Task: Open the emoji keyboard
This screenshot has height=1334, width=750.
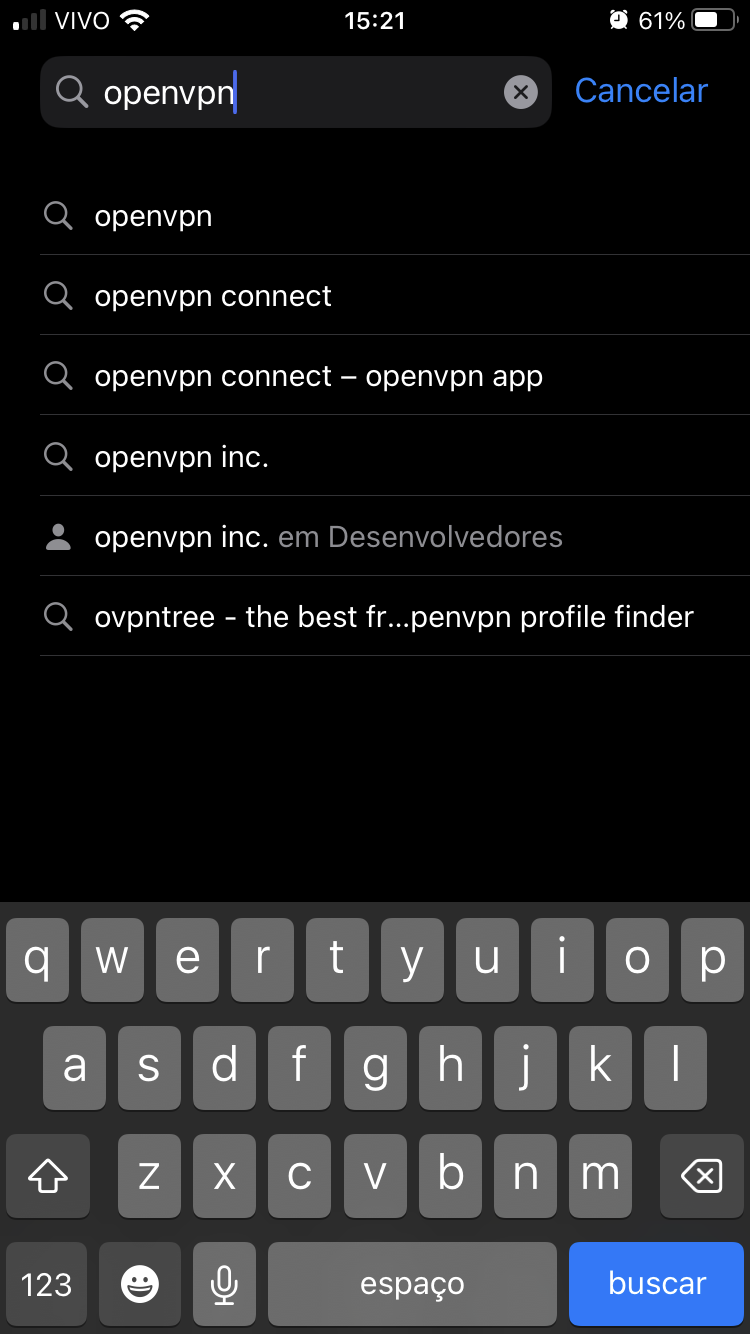Action: (140, 1284)
